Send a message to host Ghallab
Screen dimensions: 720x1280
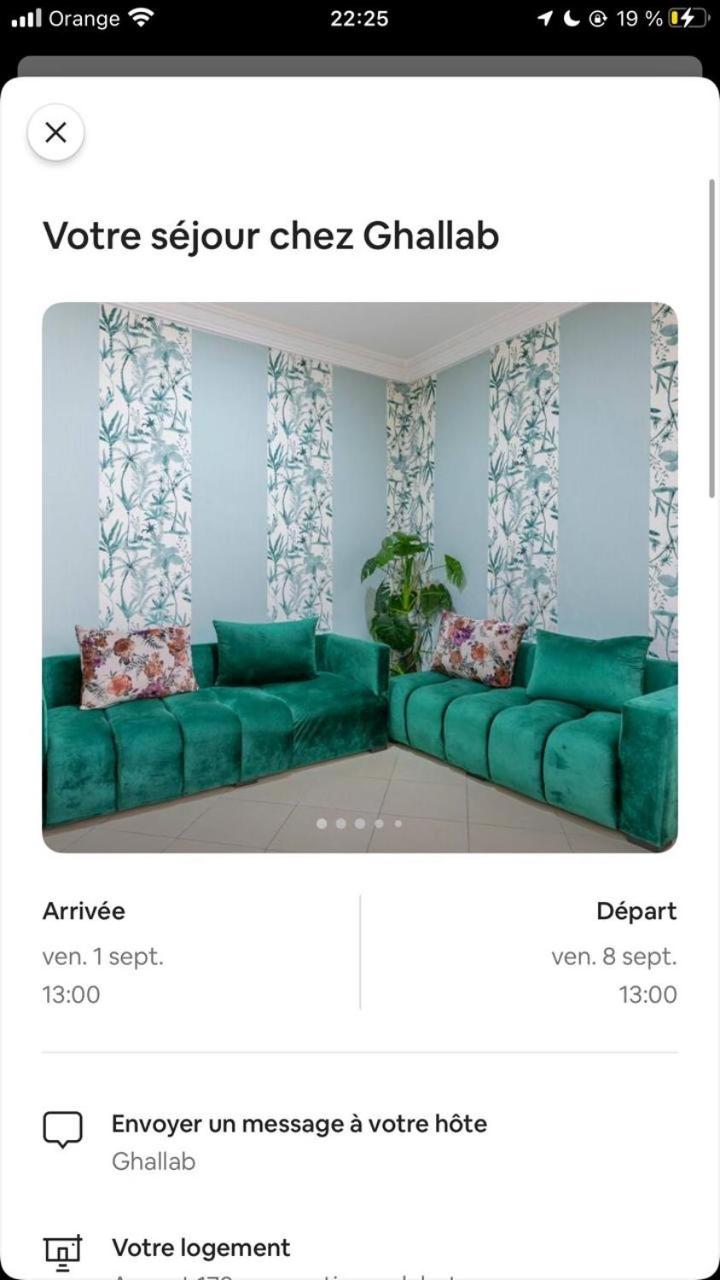coord(360,1142)
